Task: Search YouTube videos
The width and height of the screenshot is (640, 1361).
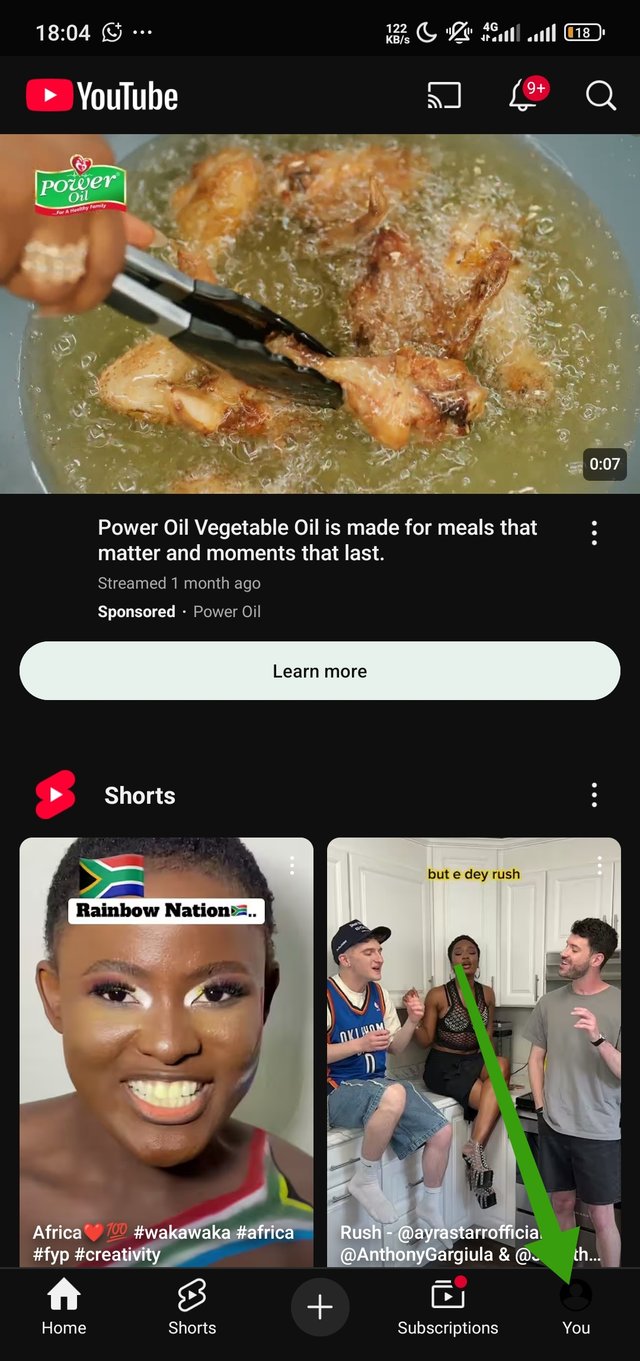Action: [x=600, y=96]
